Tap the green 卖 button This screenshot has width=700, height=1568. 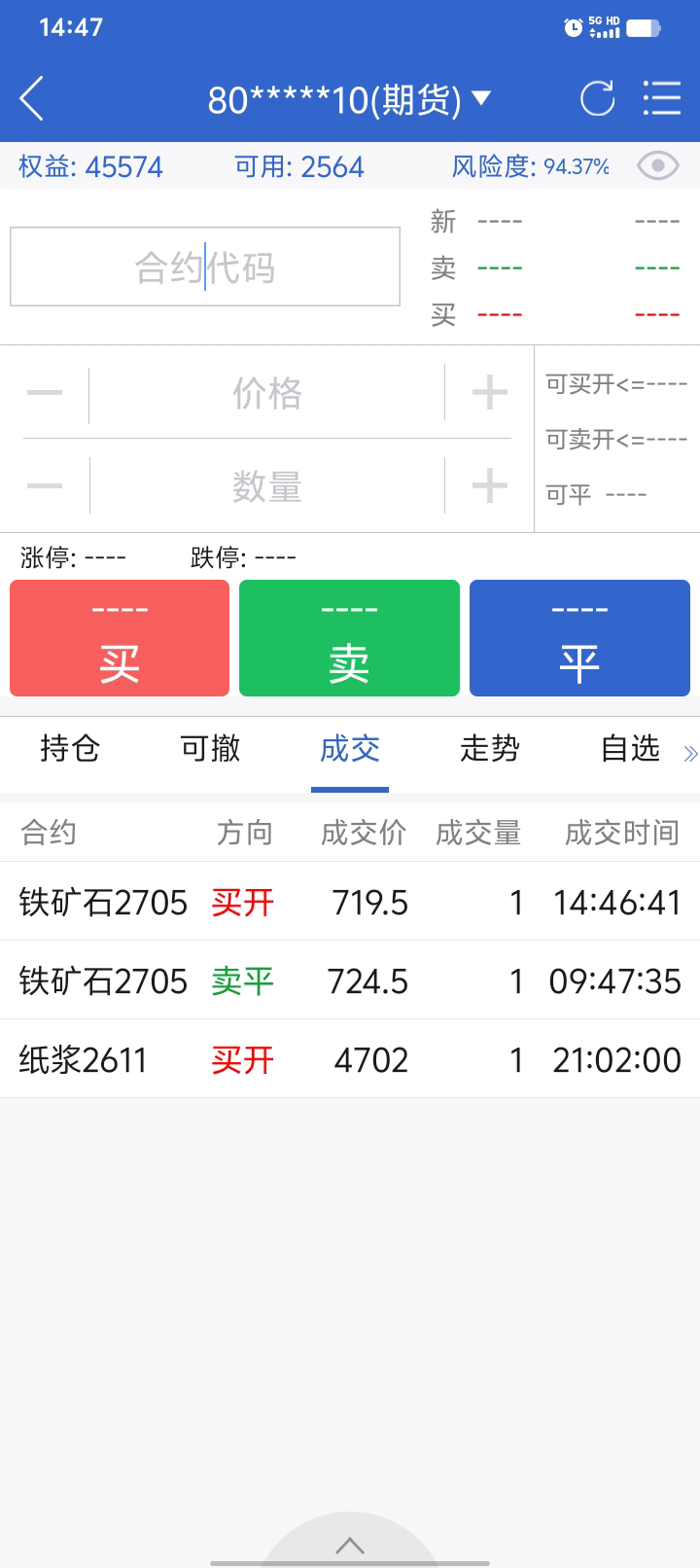point(349,638)
